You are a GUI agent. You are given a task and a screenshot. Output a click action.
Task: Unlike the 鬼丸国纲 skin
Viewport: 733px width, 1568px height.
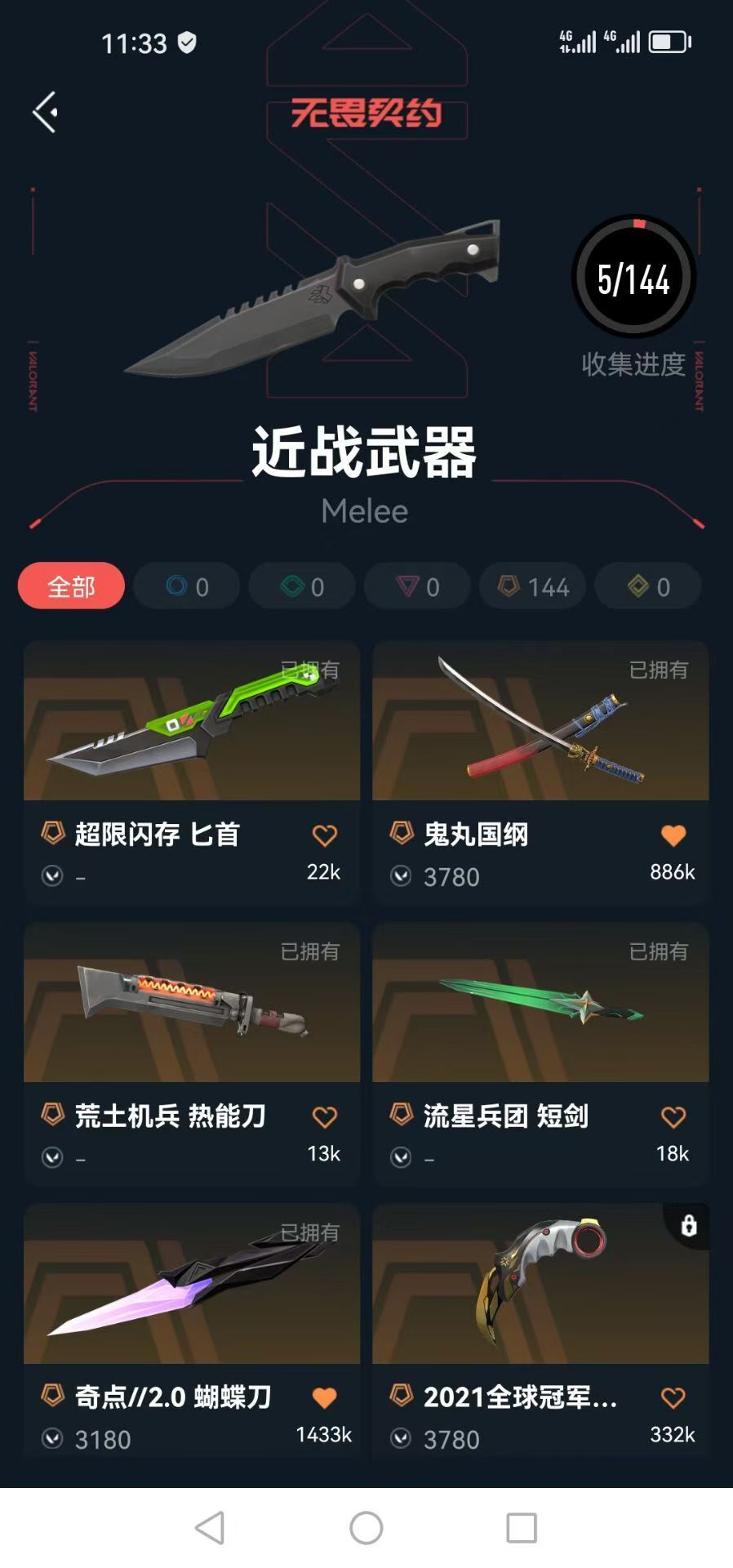(x=673, y=835)
